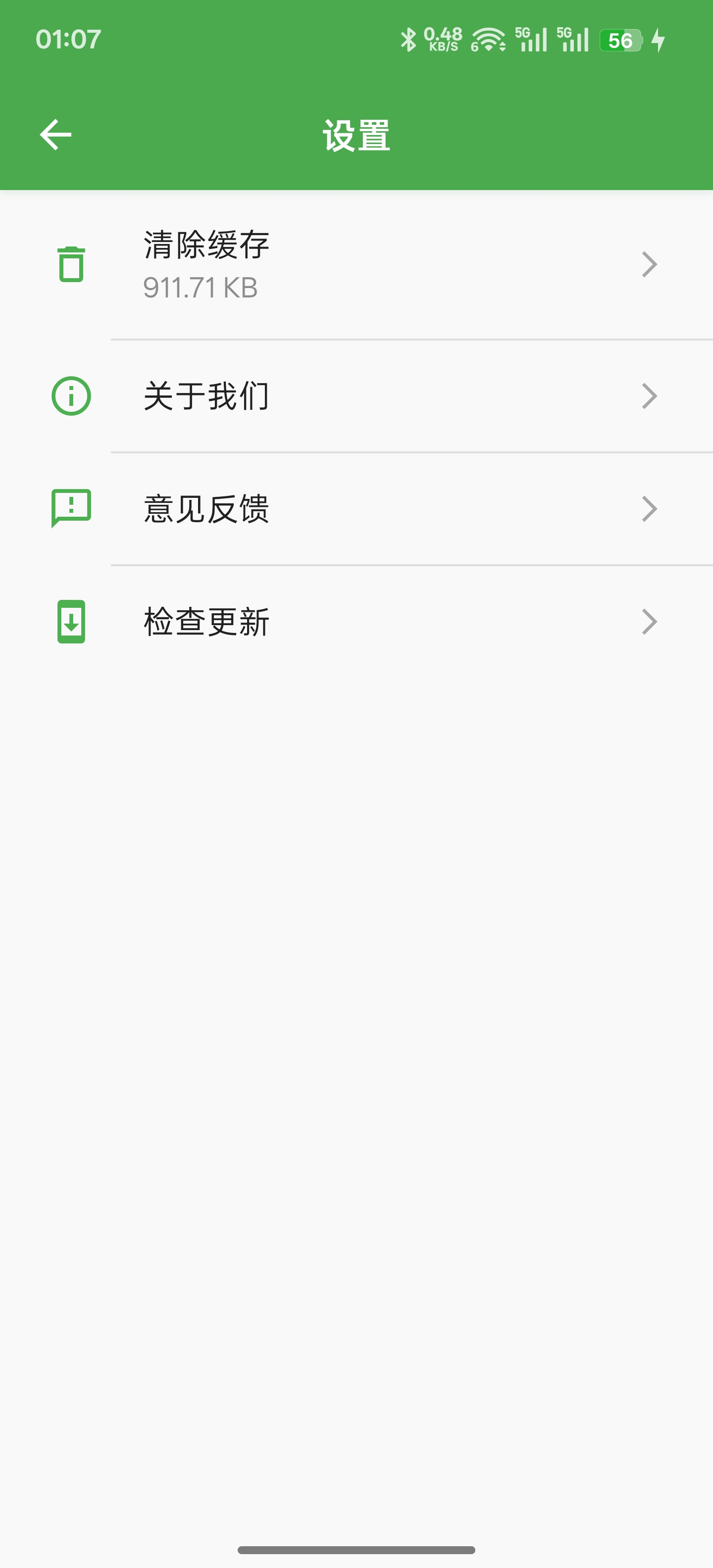Go back from the 设置 page

point(55,135)
